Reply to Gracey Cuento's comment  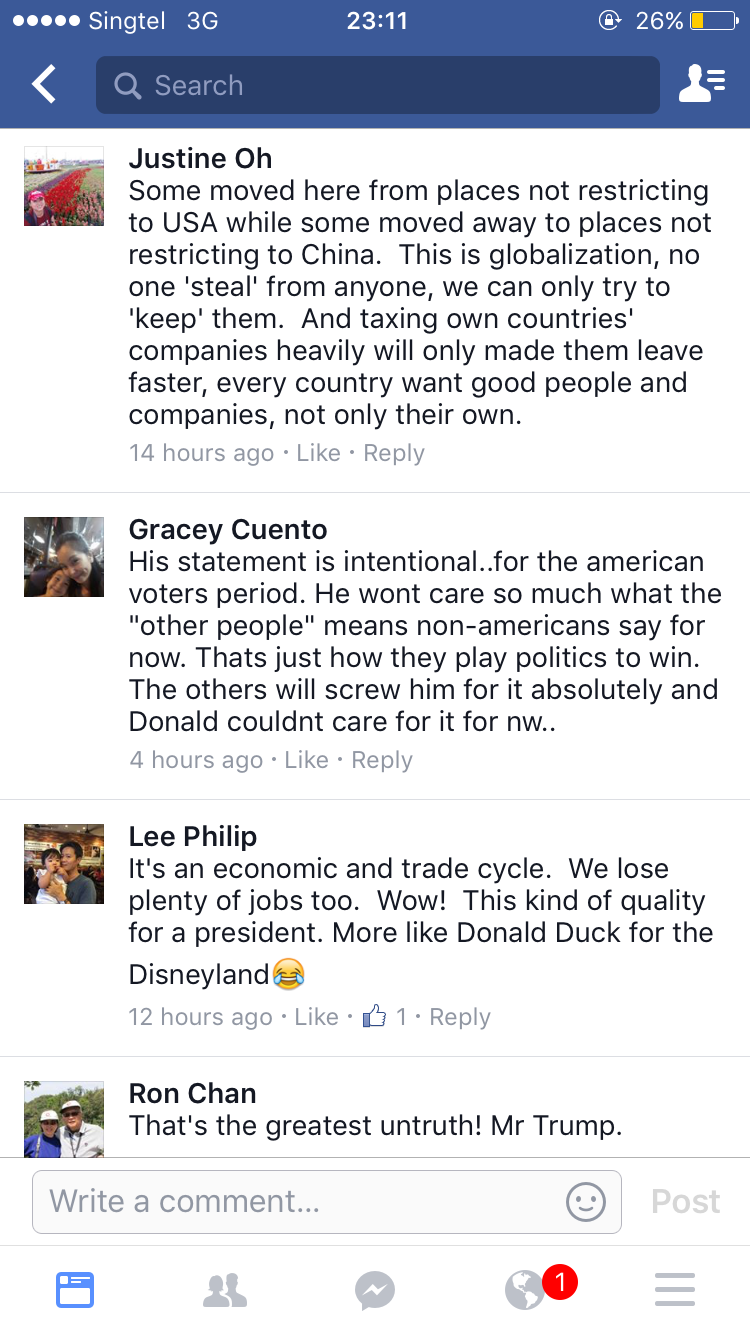pos(382,760)
